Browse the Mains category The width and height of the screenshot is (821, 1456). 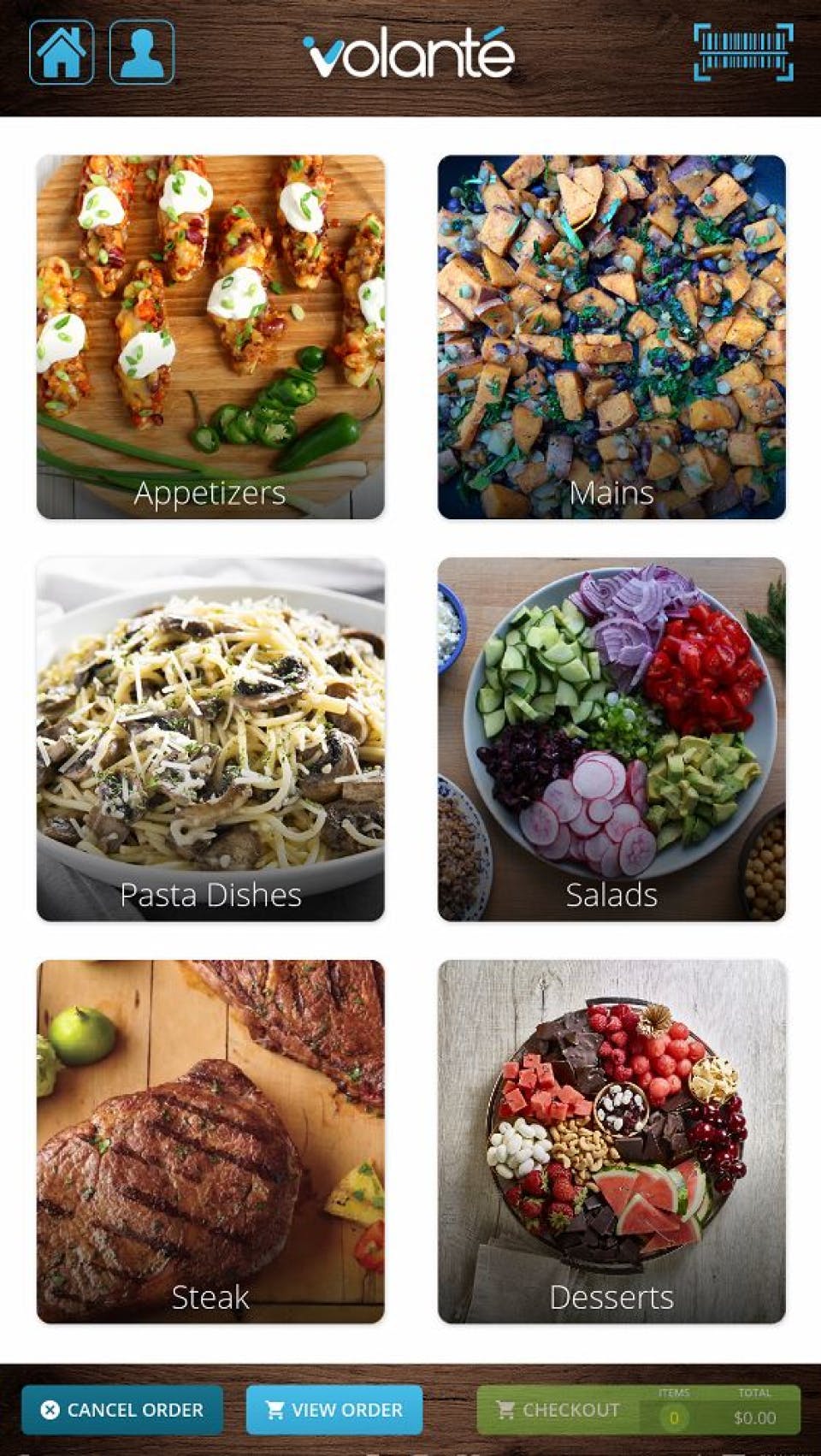pos(611,337)
